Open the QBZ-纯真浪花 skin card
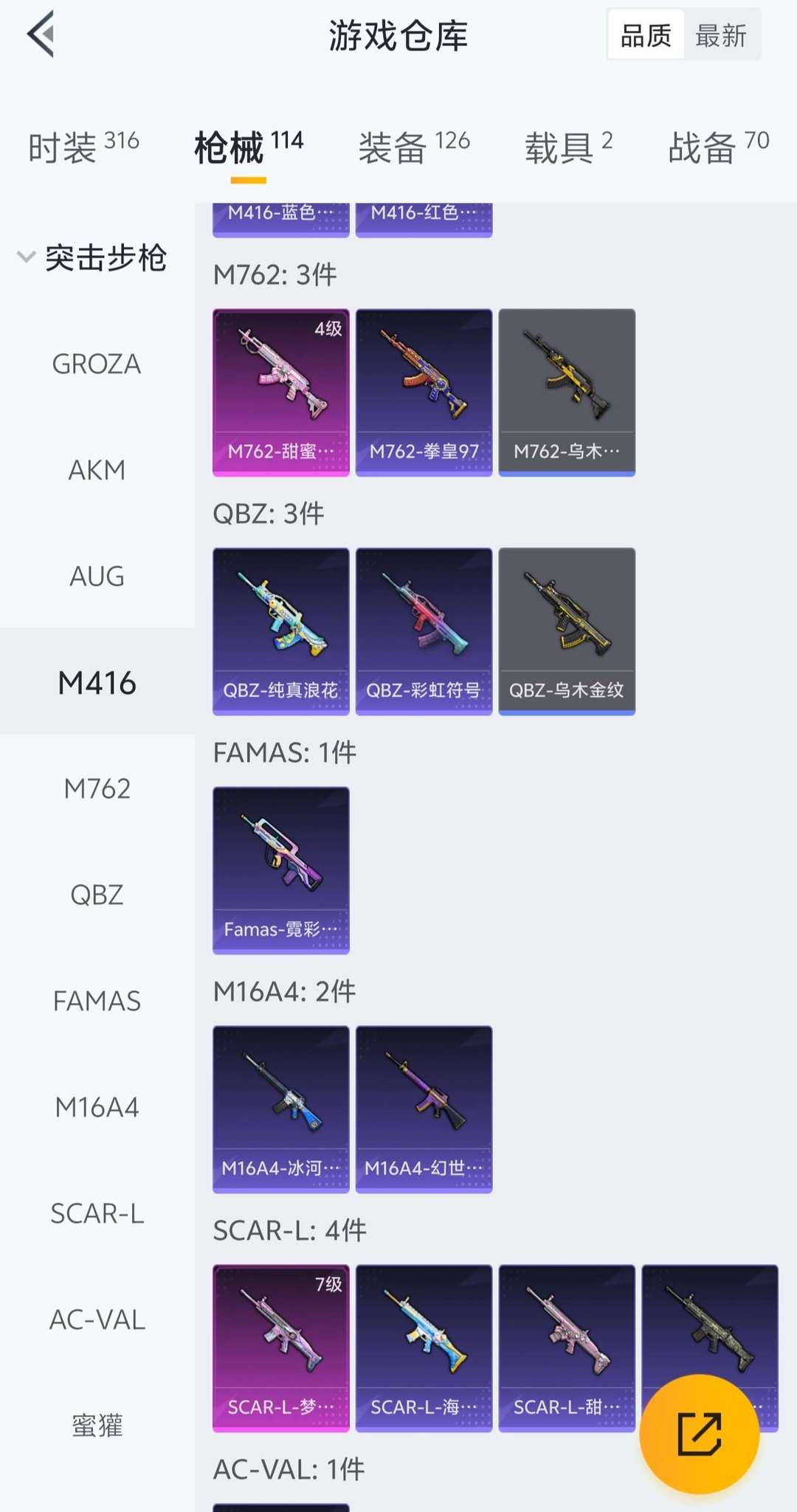797x1512 pixels. pos(280,631)
